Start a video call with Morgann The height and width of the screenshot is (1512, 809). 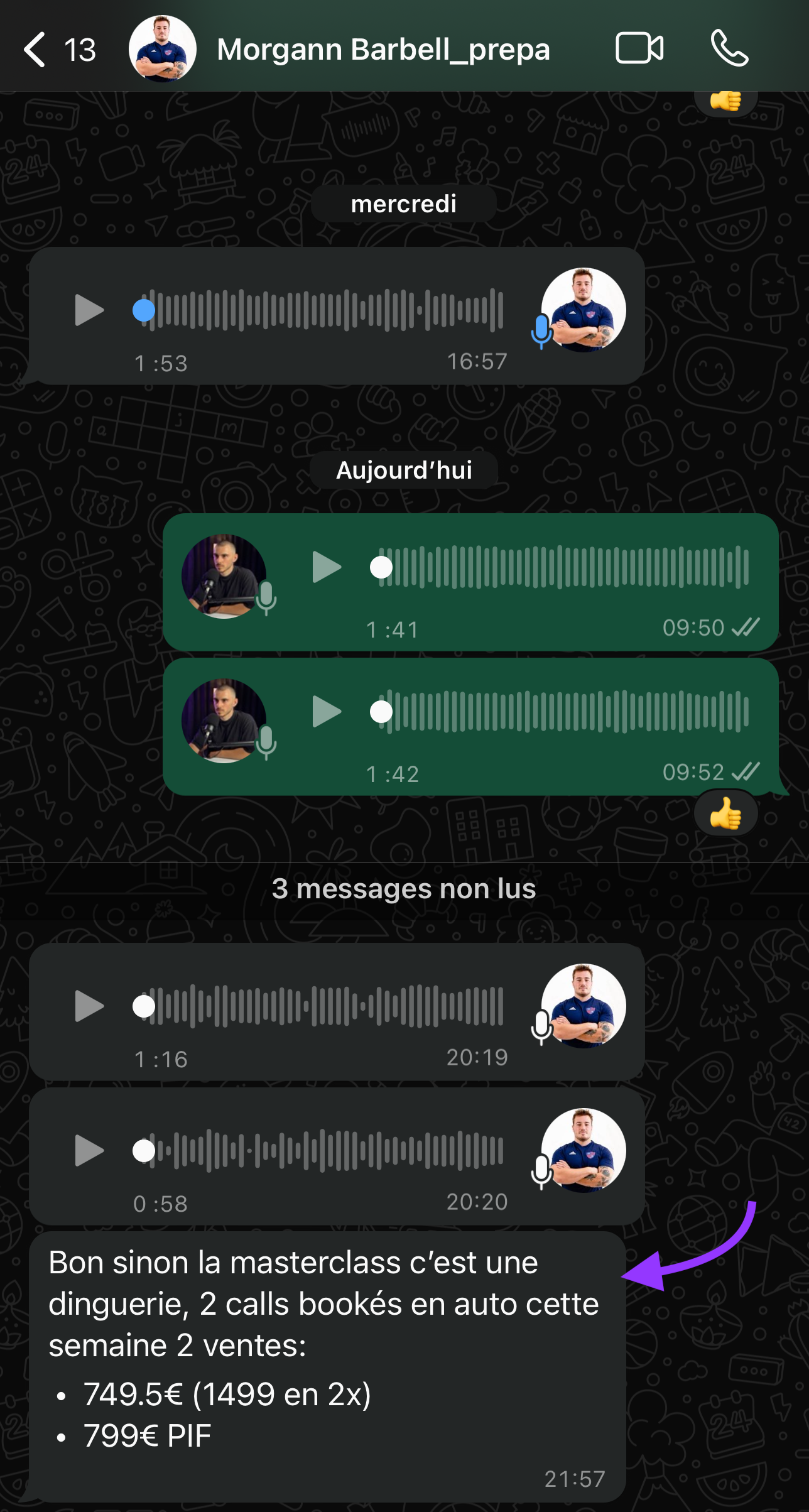pyautogui.click(x=639, y=48)
